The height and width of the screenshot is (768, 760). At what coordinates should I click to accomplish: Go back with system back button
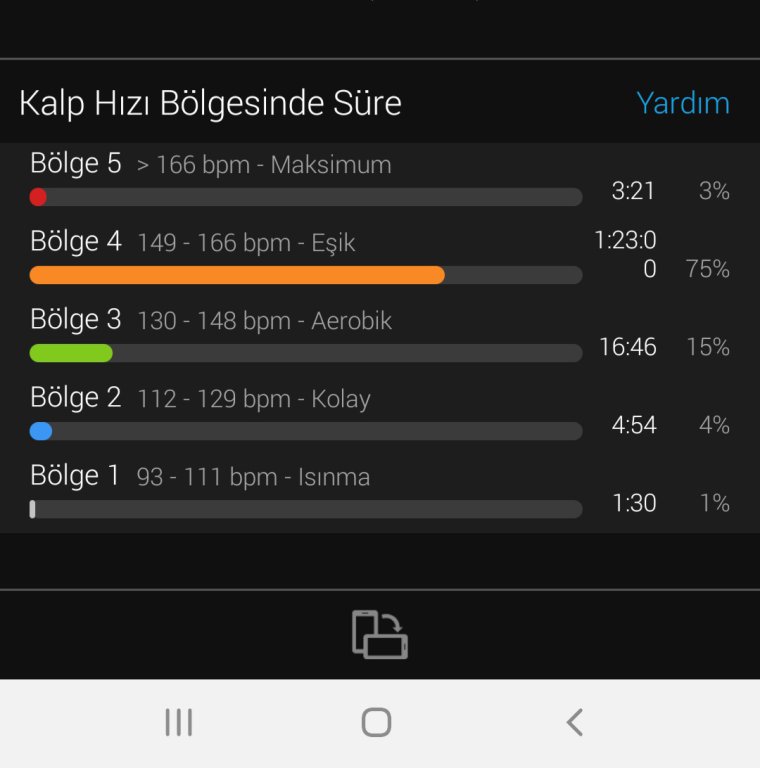click(574, 722)
